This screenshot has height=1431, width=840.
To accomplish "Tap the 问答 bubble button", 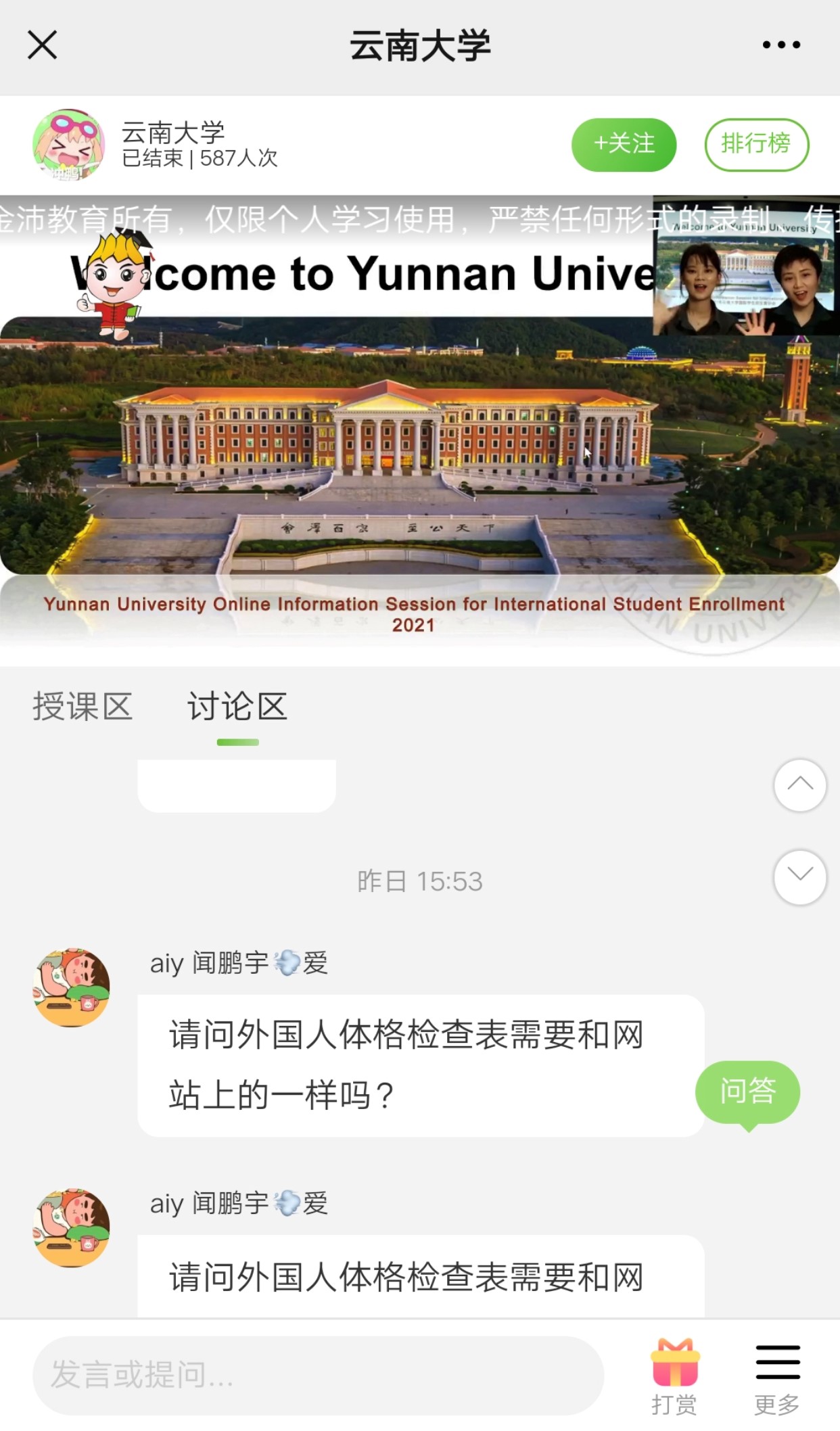I will [x=747, y=1092].
